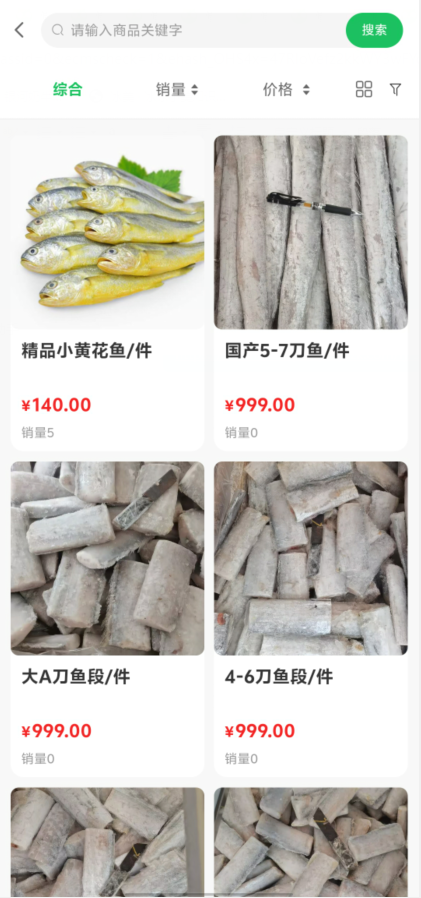Open the 精品小黄花鱼/件 product card
The width and height of the screenshot is (421, 898).
coord(108,293)
